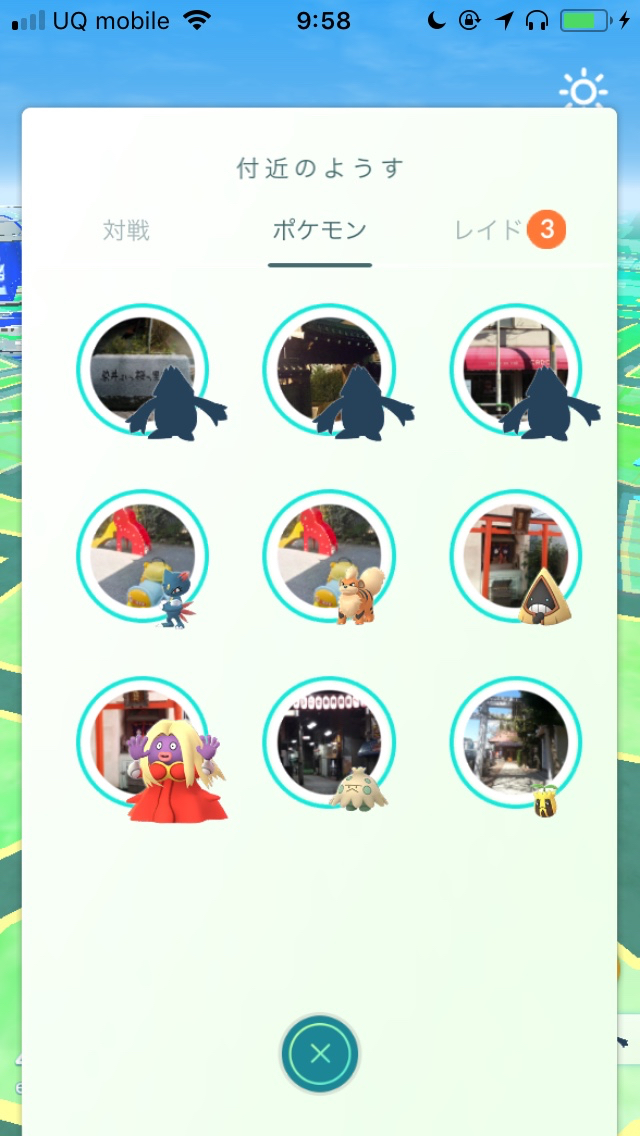Tap the Sneasel nearby sighting
This screenshot has width=640, height=1136.
(143, 556)
